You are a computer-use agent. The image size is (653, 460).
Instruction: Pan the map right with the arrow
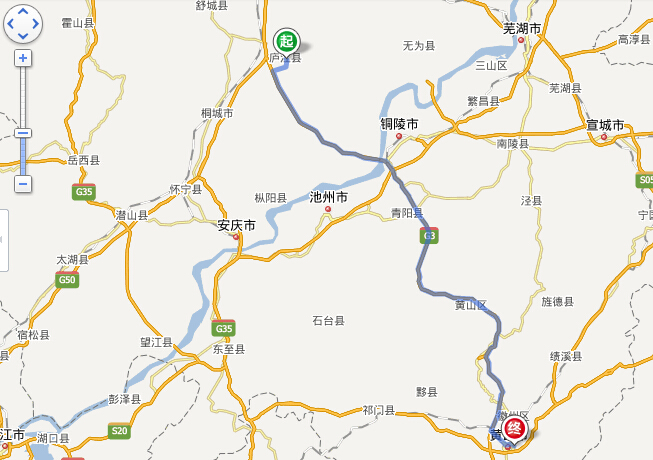click(x=35, y=23)
